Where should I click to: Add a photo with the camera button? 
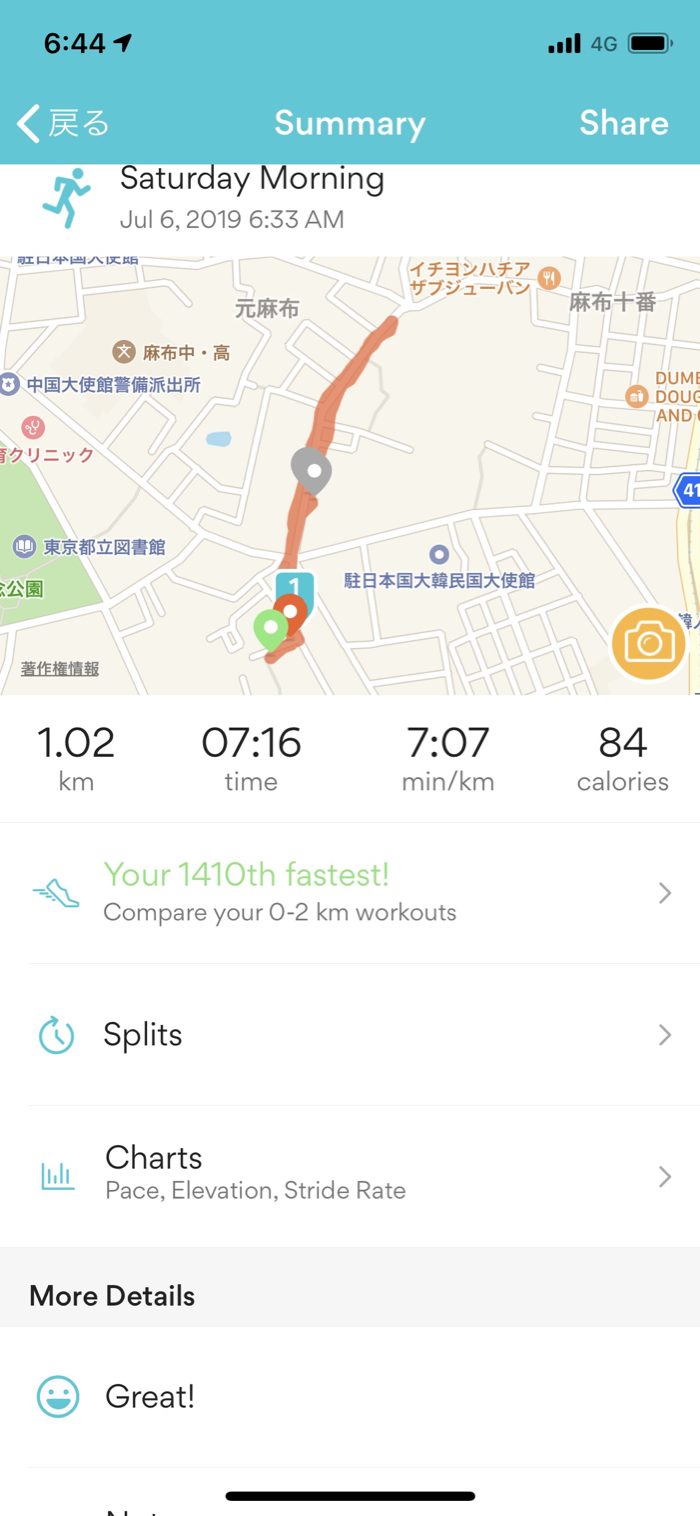tap(649, 643)
